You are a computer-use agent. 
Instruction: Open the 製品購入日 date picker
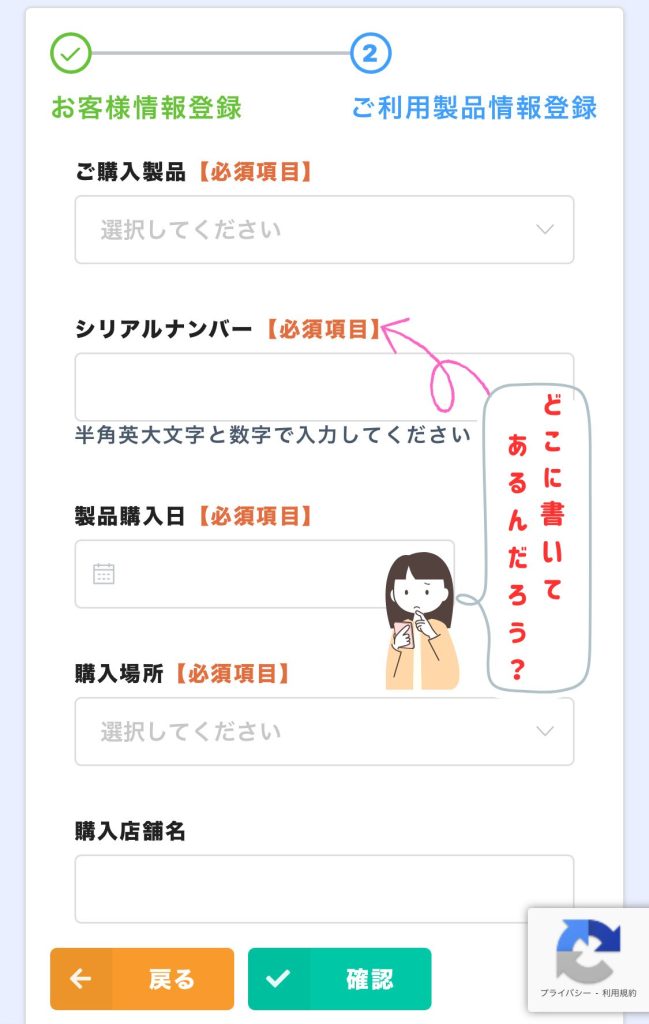coord(230,574)
